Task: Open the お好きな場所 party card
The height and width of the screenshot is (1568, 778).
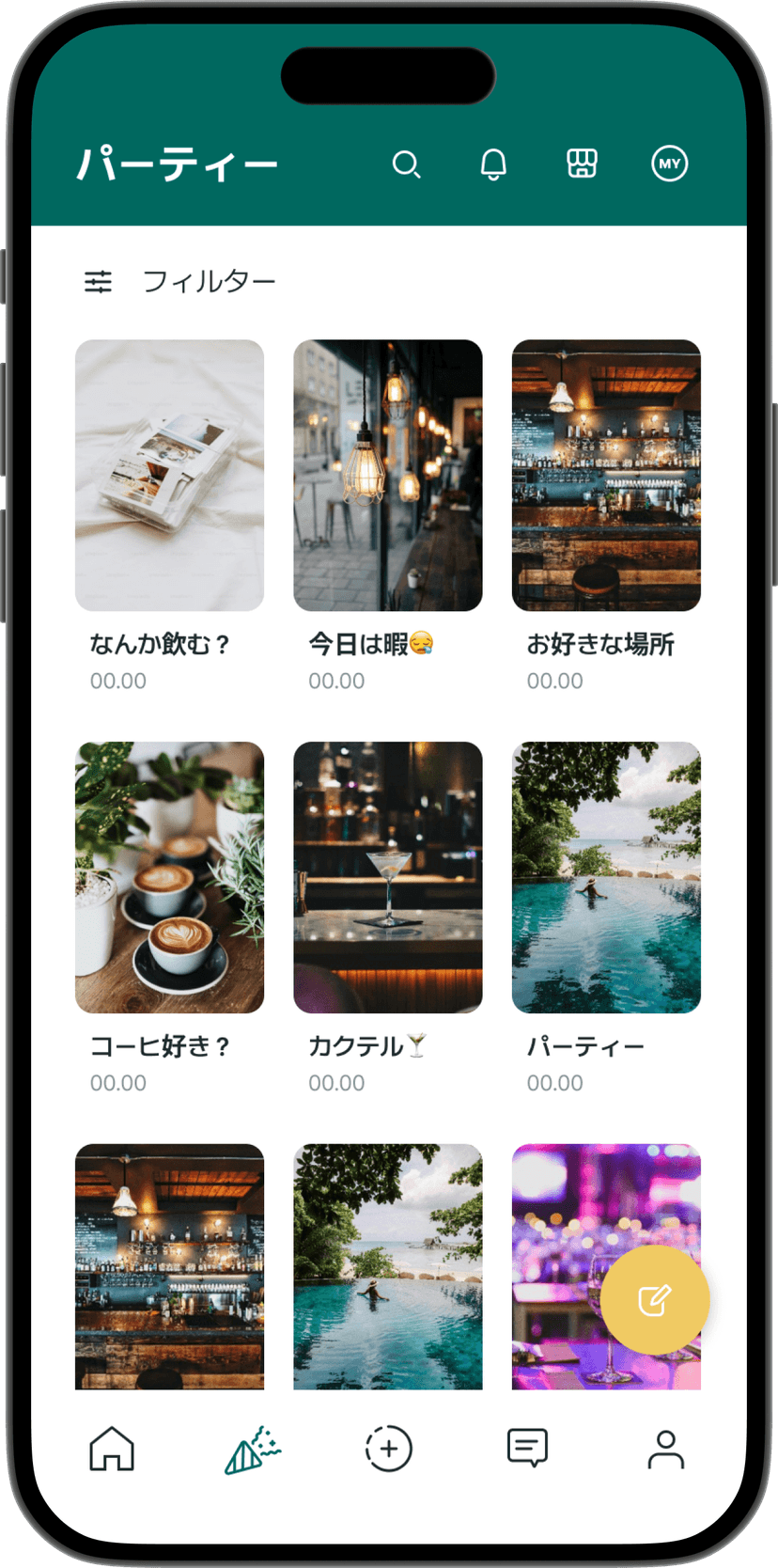Action: point(606,475)
